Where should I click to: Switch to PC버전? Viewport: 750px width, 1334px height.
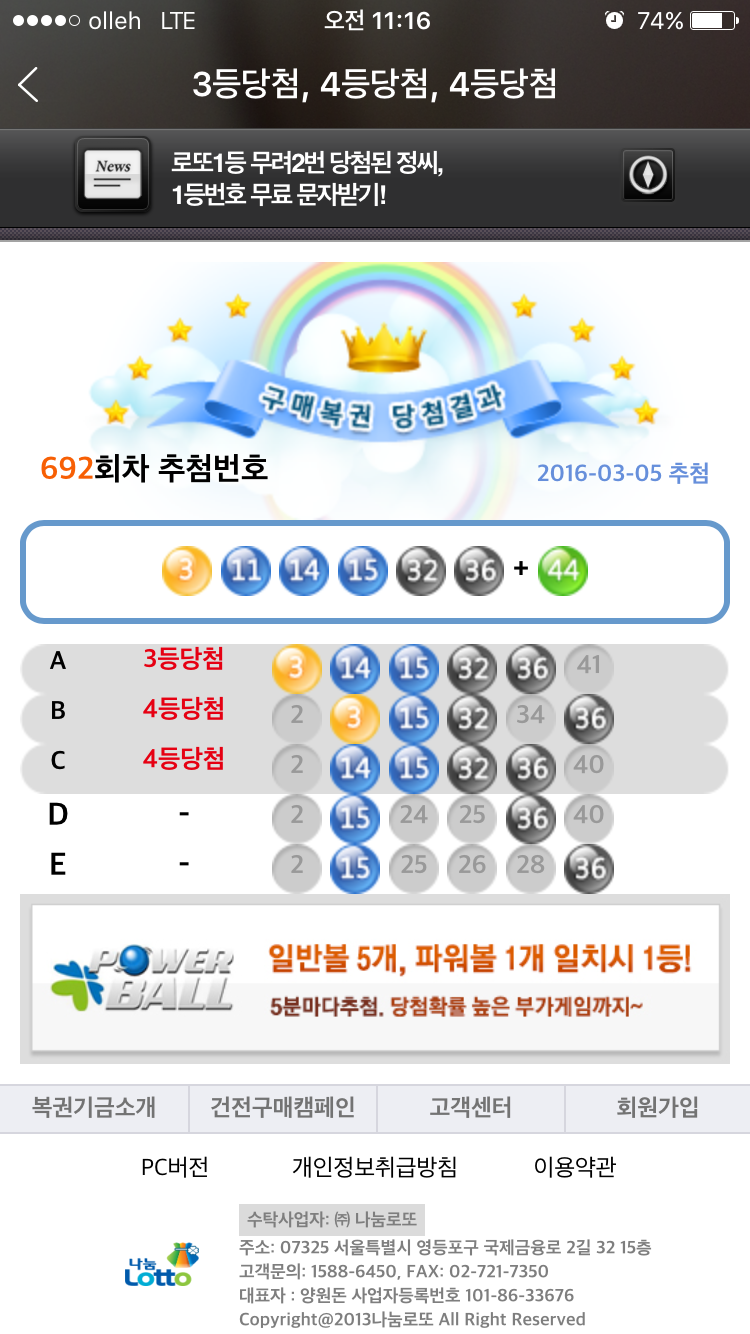pyautogui.click(x=175, y=1167)
